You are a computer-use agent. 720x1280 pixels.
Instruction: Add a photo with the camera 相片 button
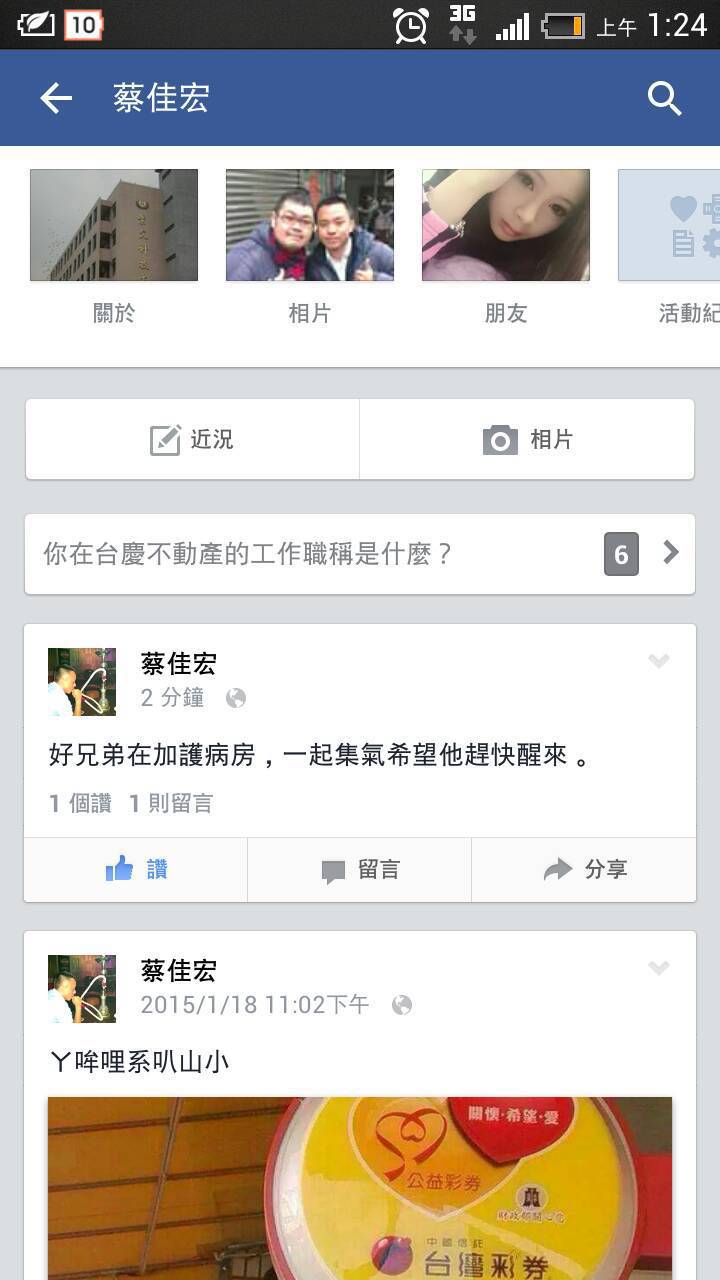(527, 439)
